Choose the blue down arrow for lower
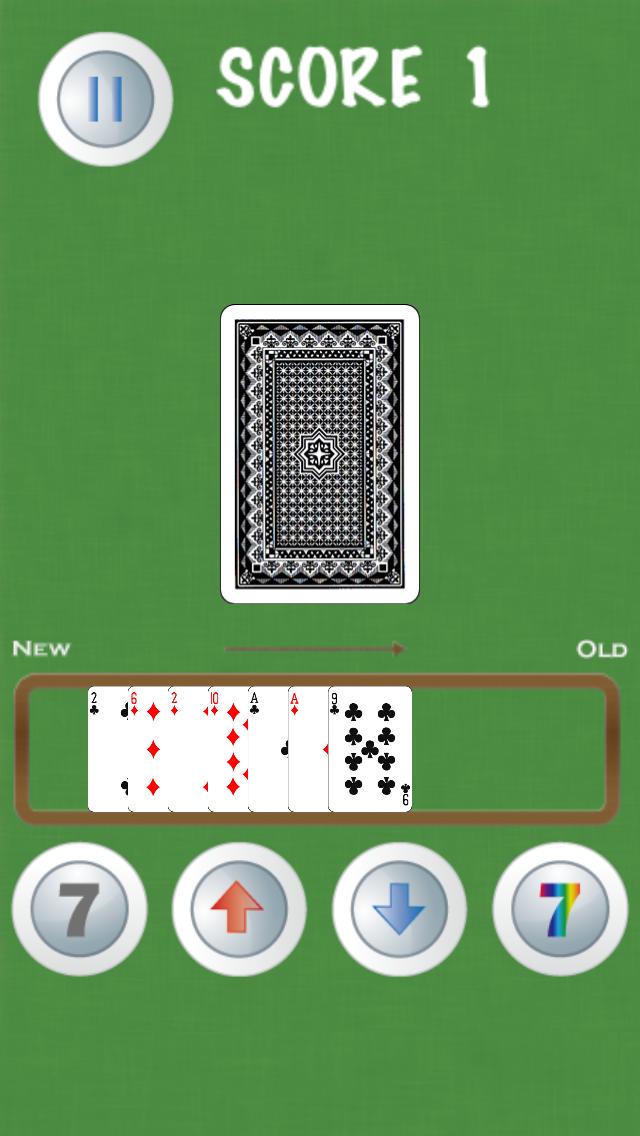 click(399, 909)
